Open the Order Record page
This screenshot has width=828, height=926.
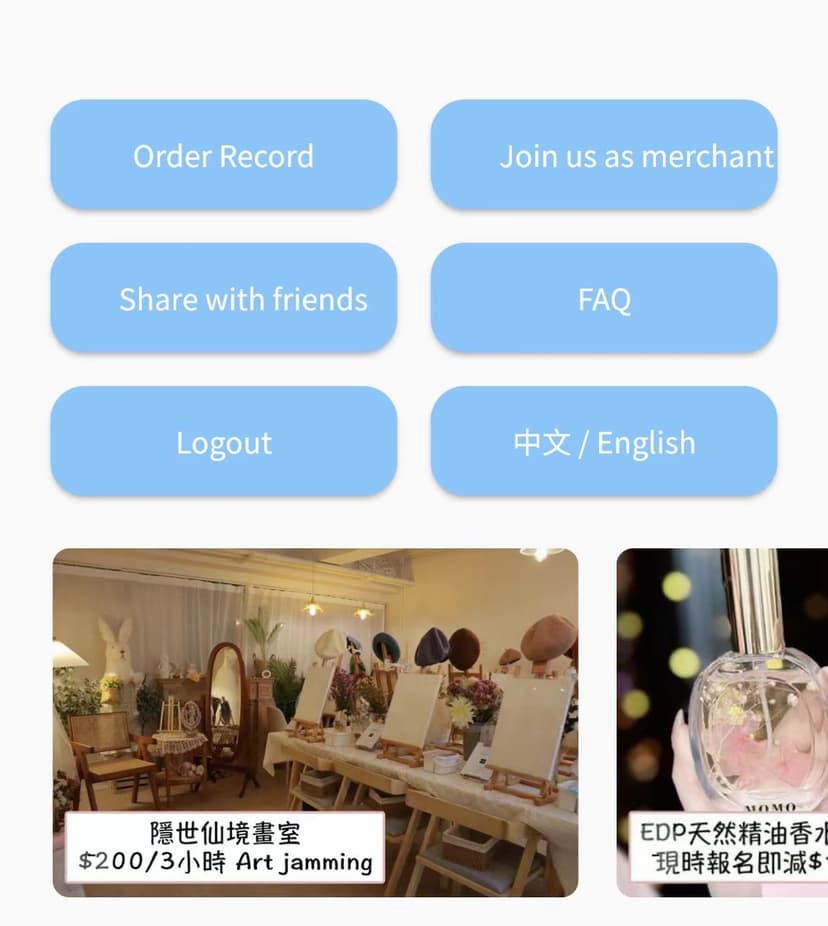pyautogui.click(x=223, y=155)
